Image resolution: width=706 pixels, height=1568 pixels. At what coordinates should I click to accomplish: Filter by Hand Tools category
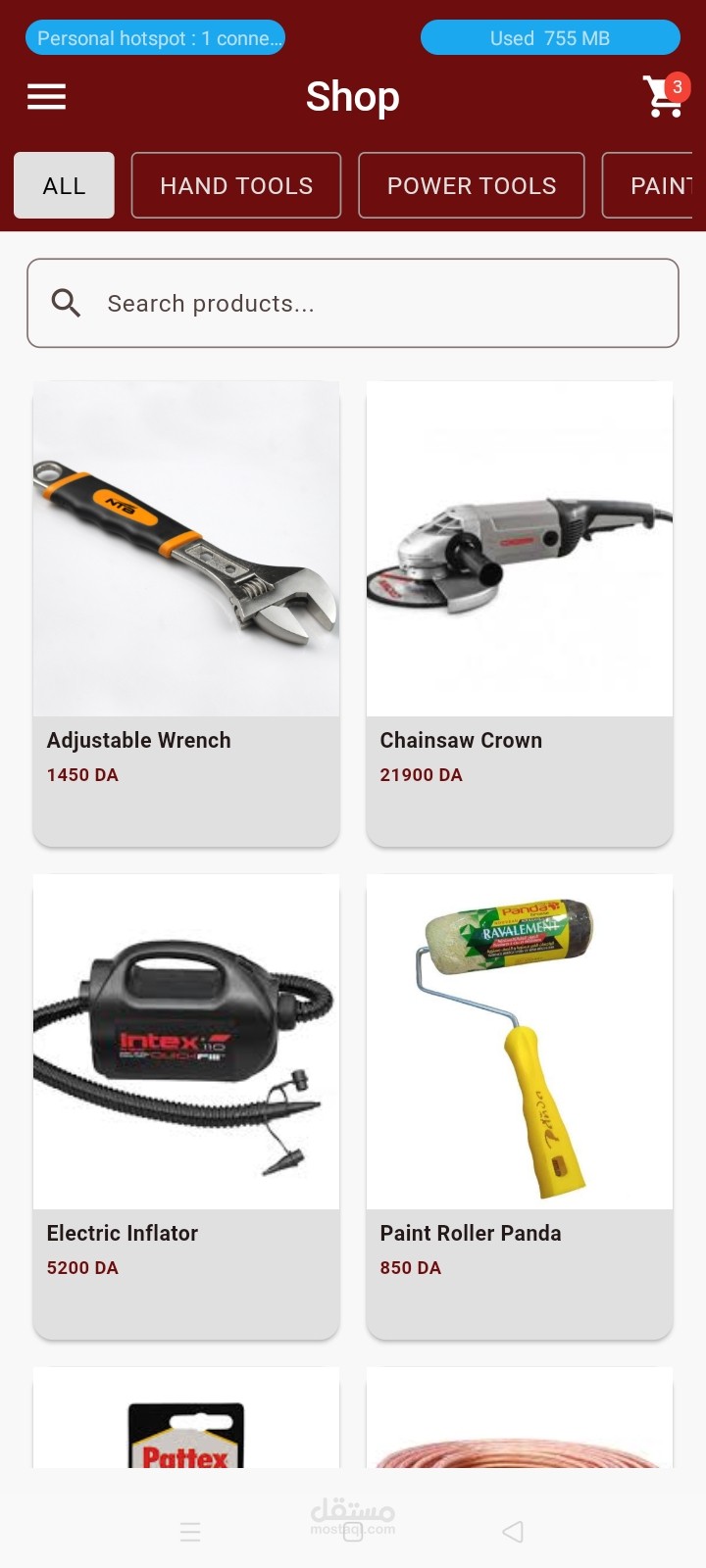tap(236, 185)
